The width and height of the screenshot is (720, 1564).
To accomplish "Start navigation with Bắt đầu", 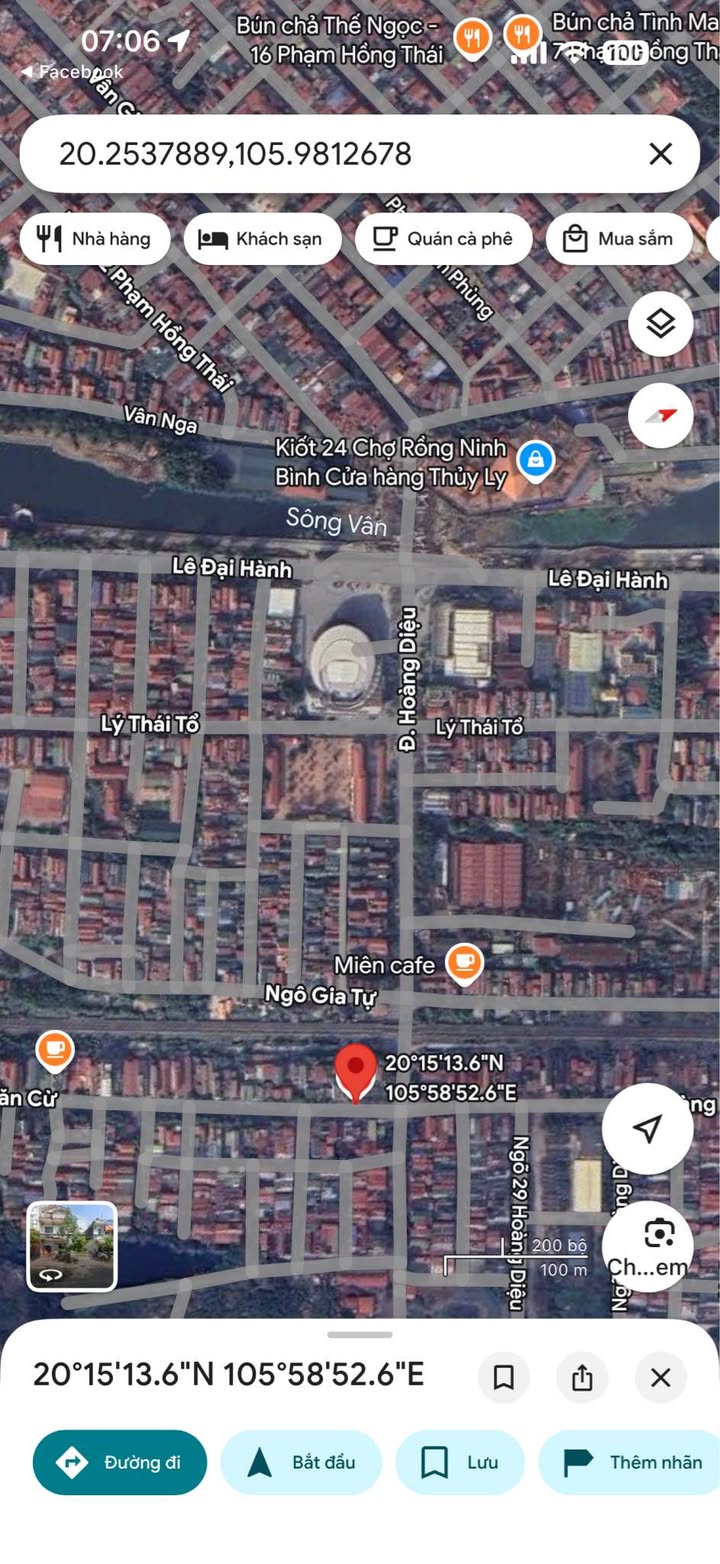I will (x=301, y=1462).
